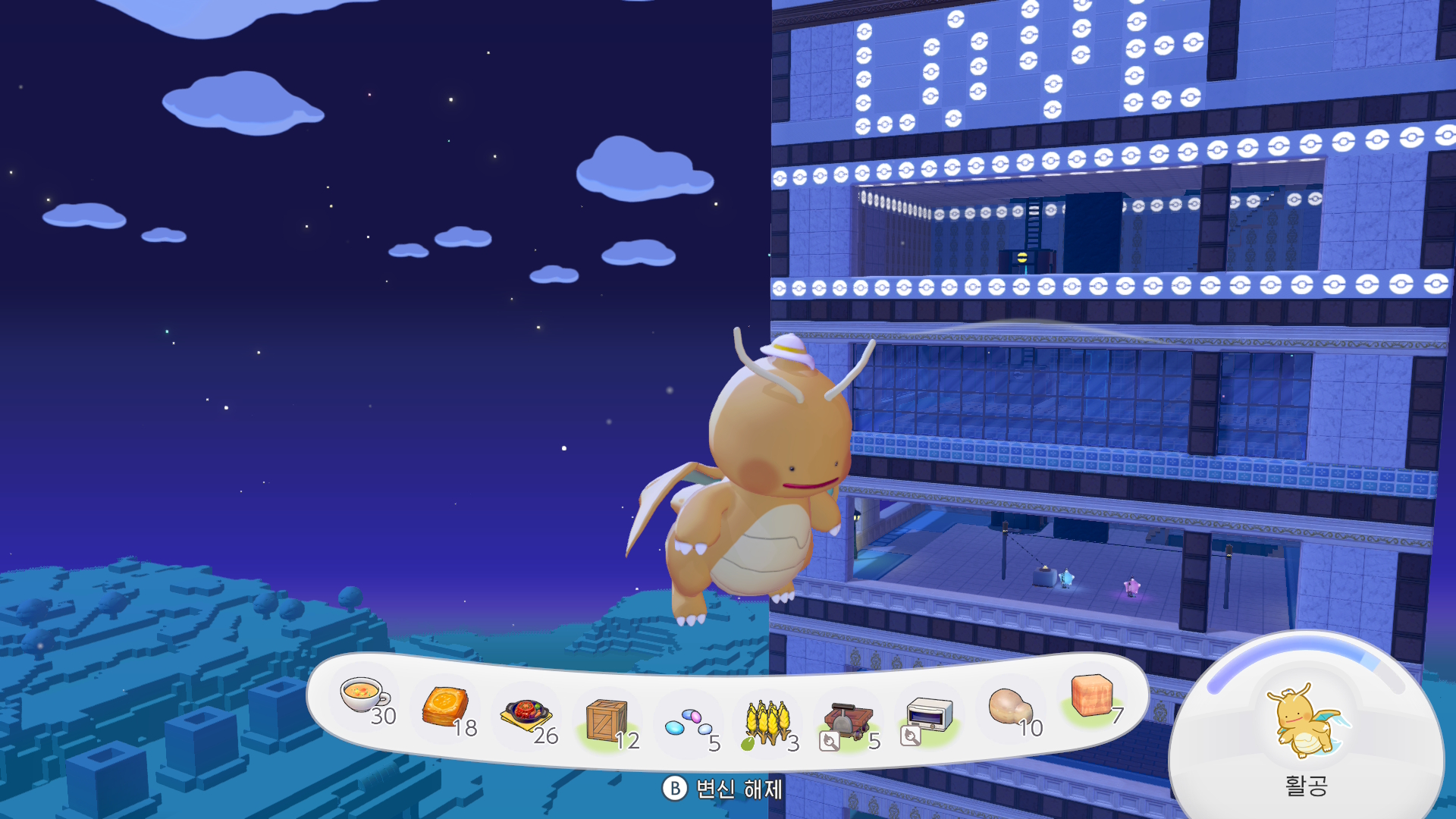Select the microwave oven item
Screen dimensions: 1456x819
tap(929, 715)
